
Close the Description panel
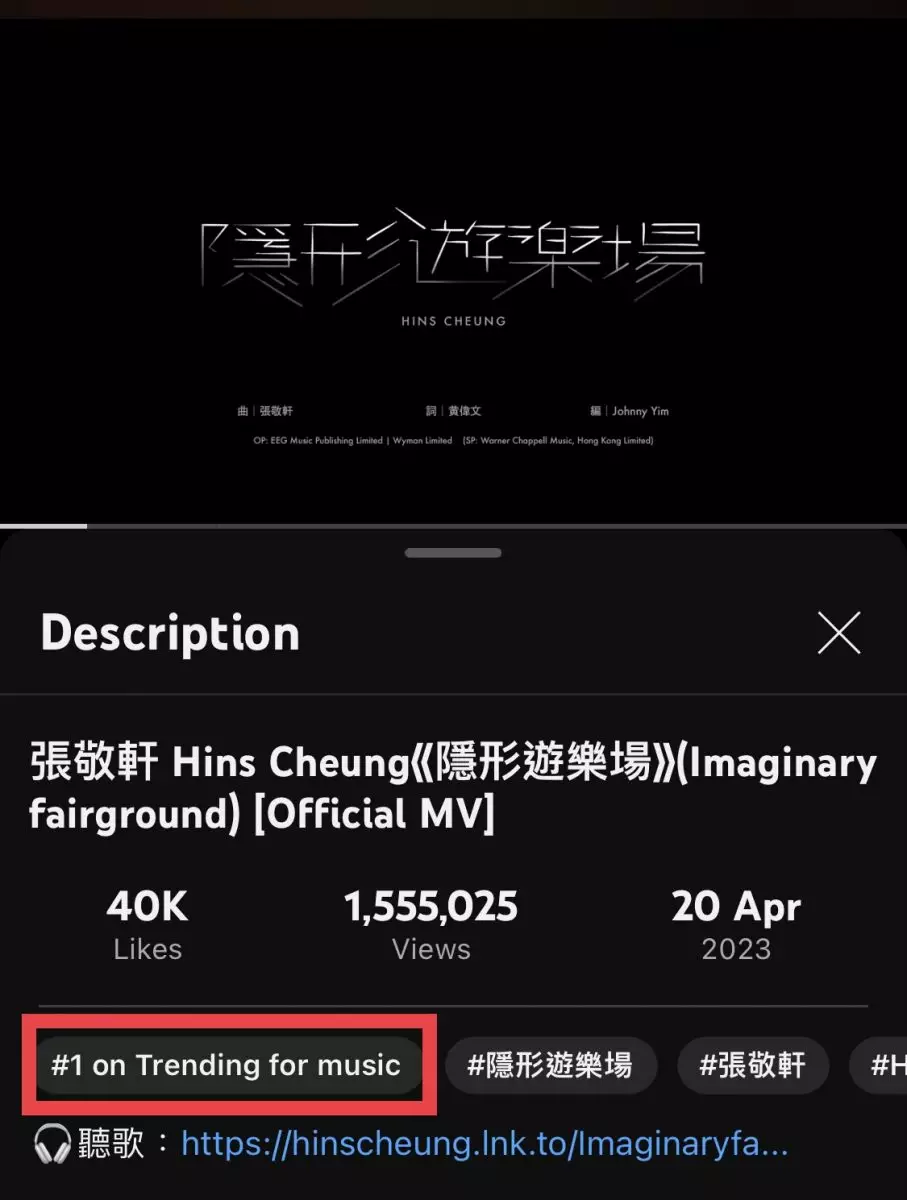[838, 633]
